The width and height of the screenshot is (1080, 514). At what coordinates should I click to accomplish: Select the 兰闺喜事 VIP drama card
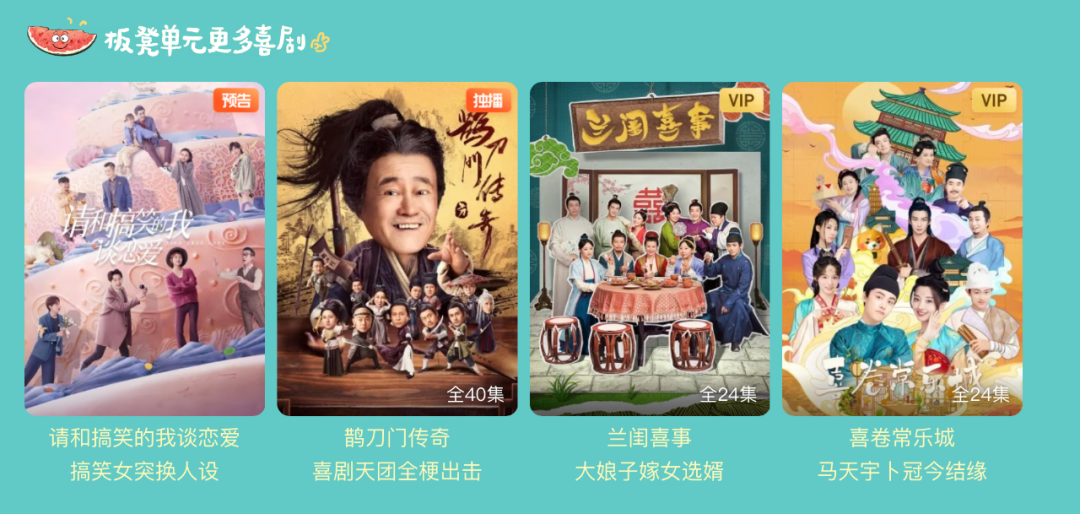click(650, 250)
